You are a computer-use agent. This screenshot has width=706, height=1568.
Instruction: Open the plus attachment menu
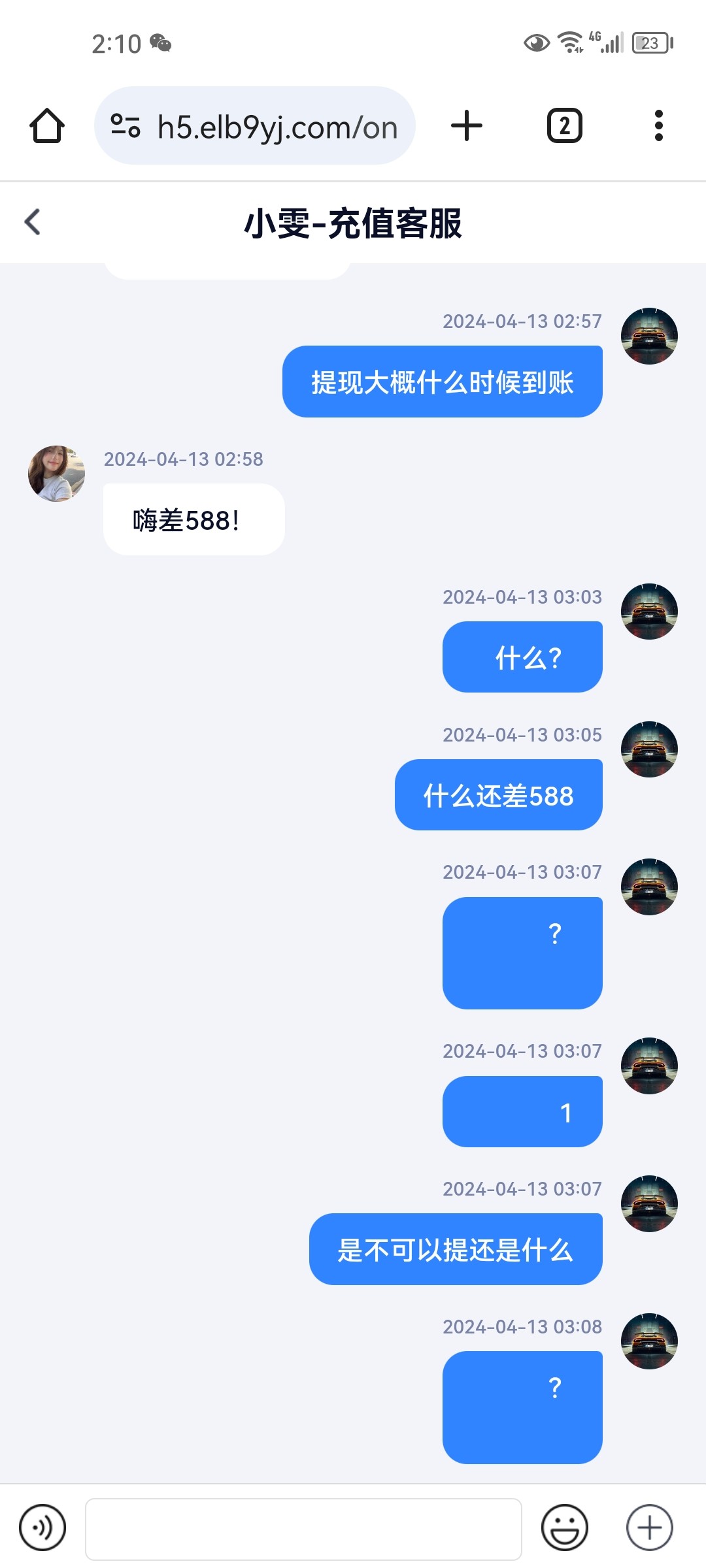pos(650,1527)
